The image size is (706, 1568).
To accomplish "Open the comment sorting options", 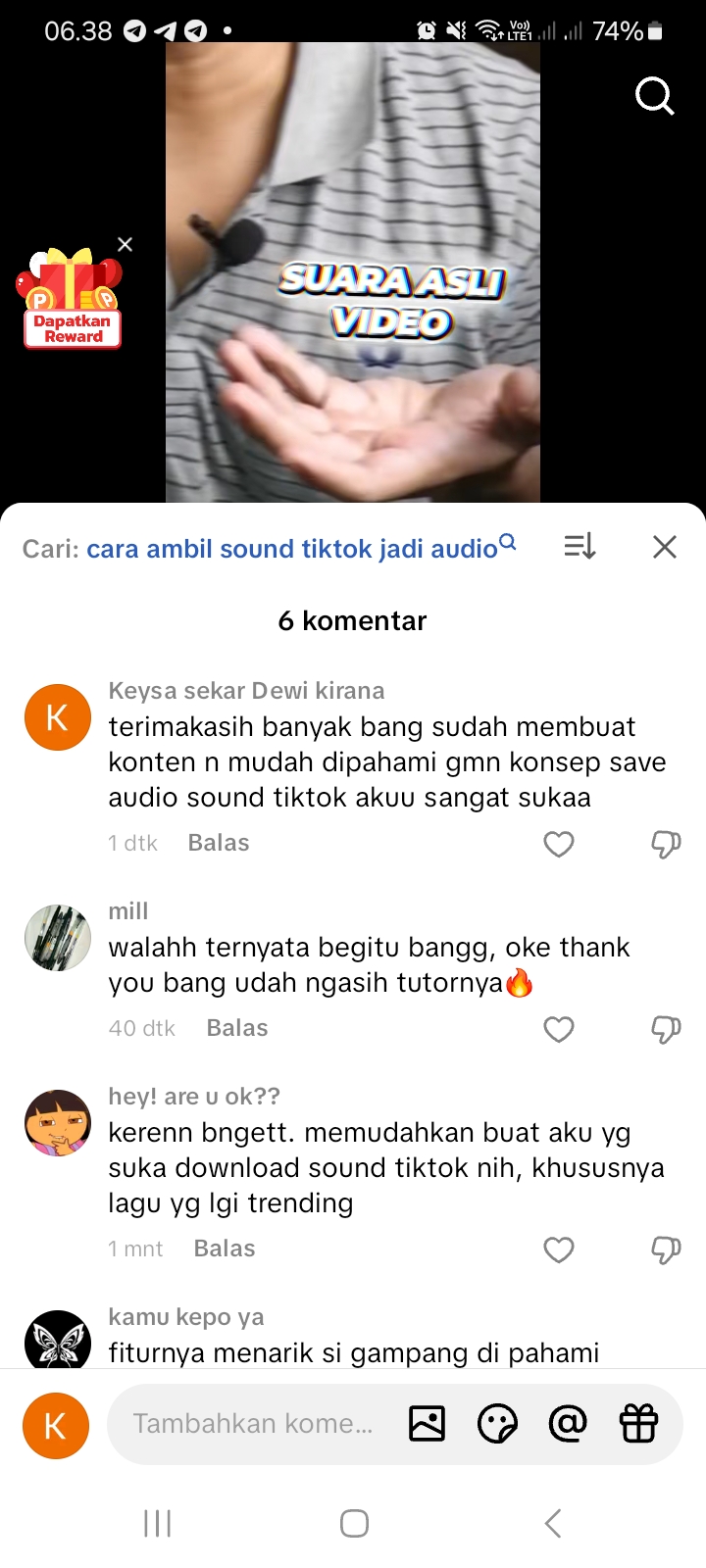I will click(x=580, y=547).
